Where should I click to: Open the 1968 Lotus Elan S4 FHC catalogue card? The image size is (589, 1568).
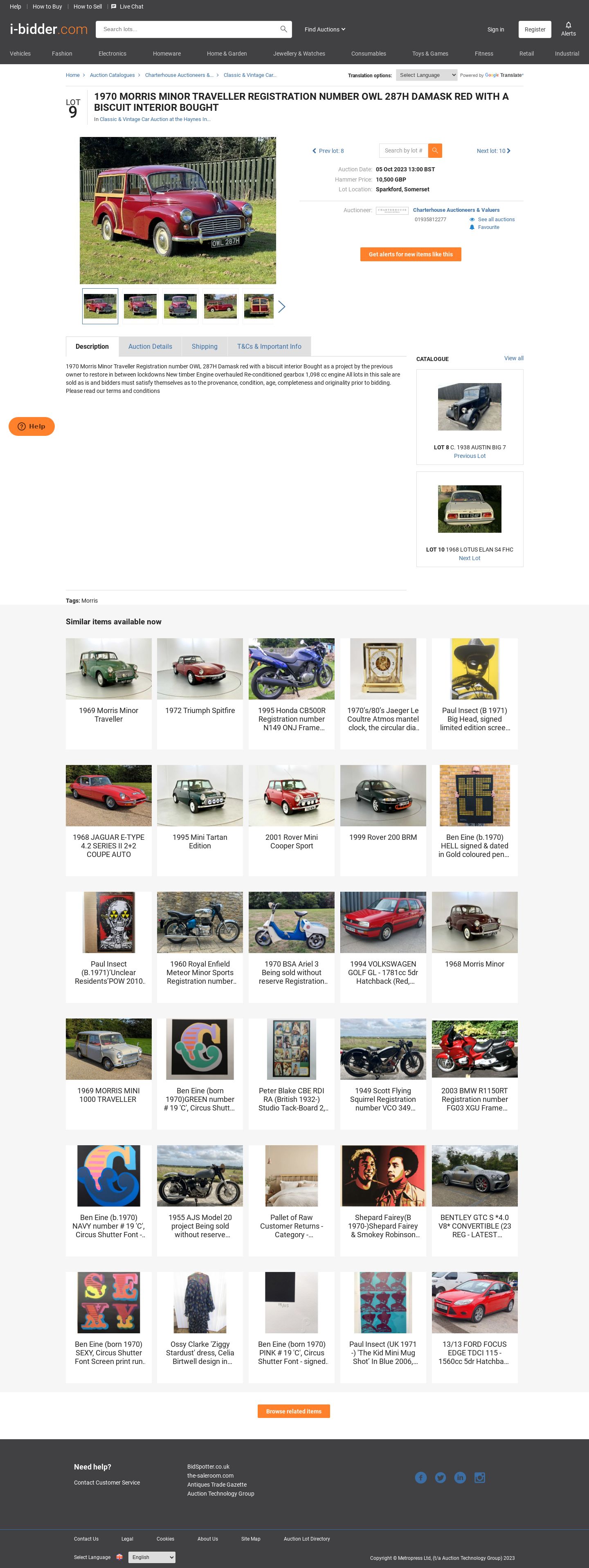coord(469,519)
